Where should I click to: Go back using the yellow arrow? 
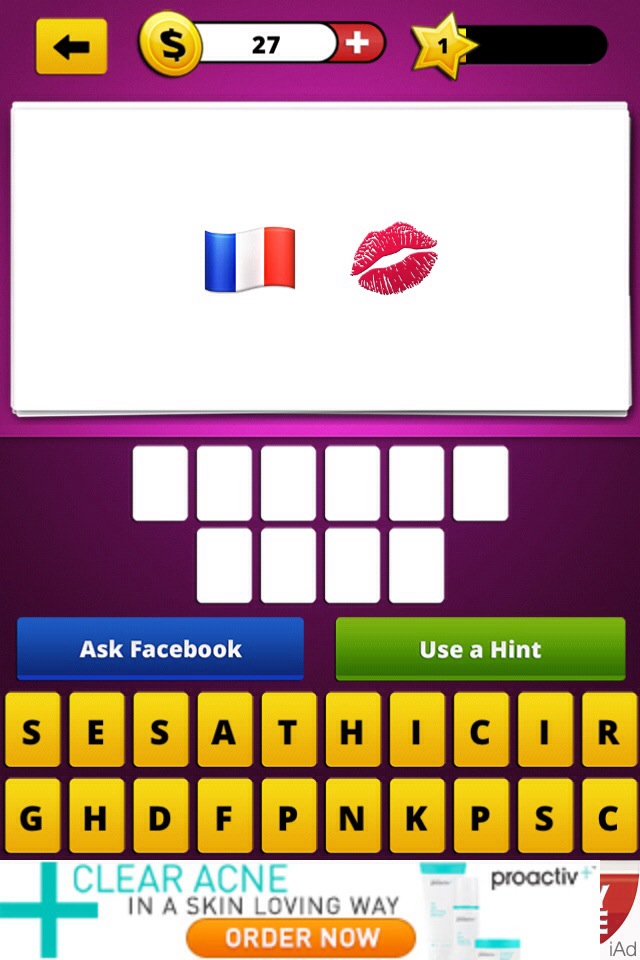pos(71,46)
